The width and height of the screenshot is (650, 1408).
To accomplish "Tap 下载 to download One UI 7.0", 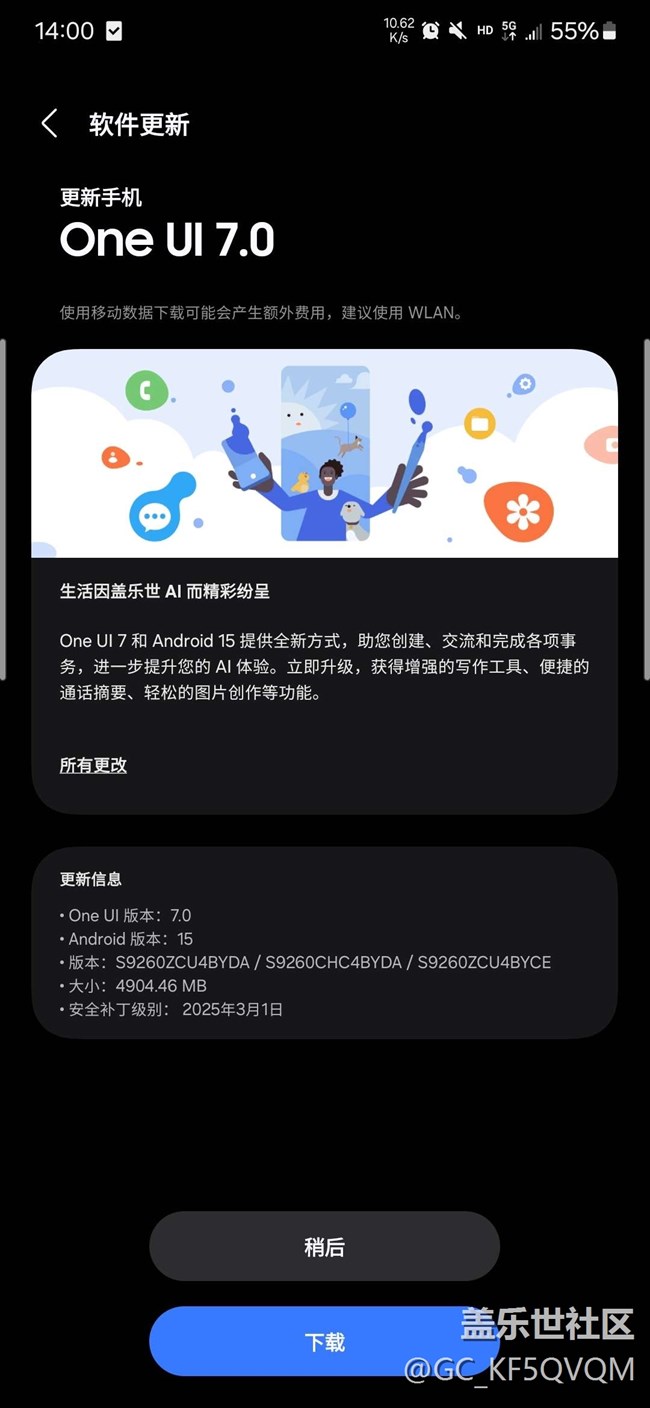I will pos(324,1342).
